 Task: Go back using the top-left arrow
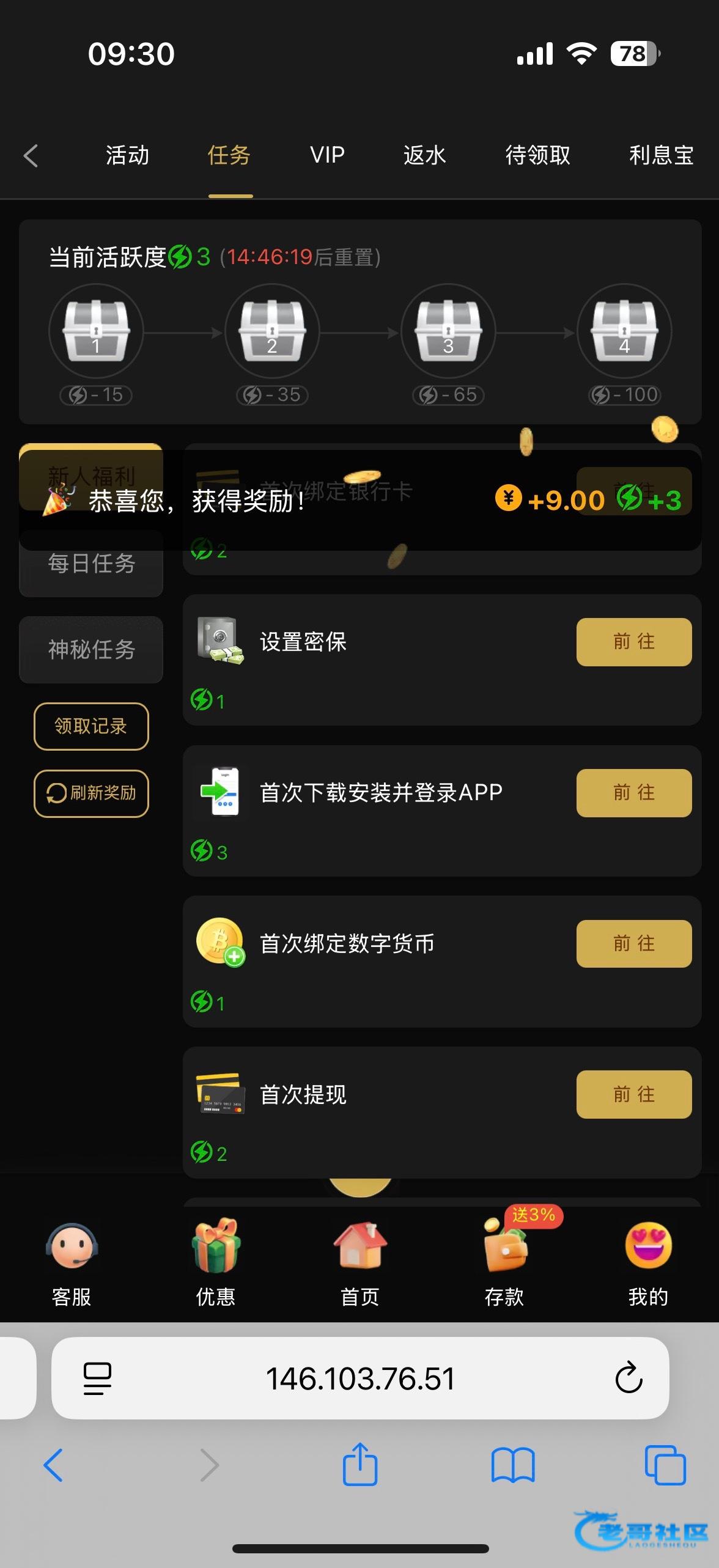(x=31, y=155)
